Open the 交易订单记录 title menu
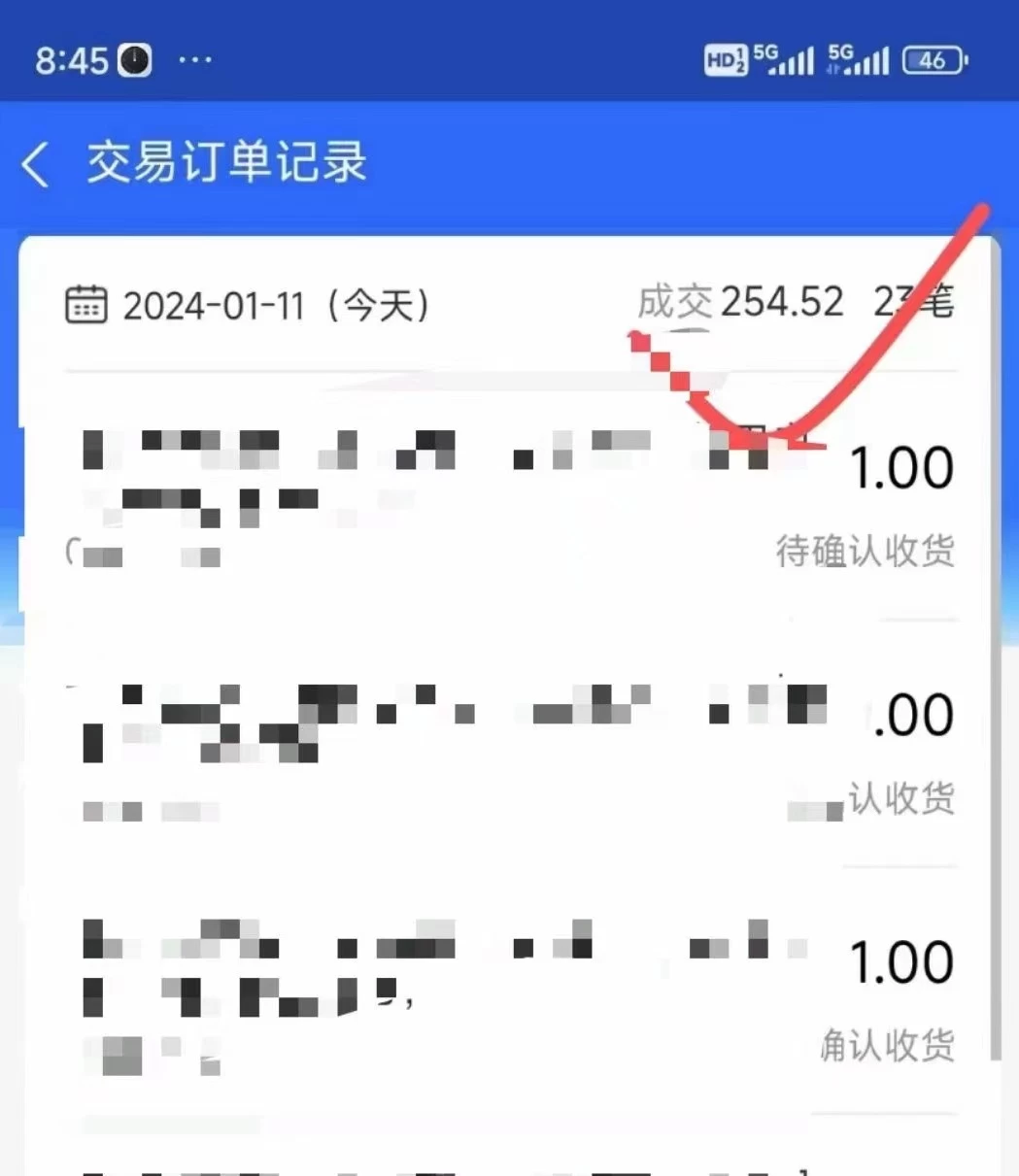Screen dimensions: 1019x1176 click(225, 163)
